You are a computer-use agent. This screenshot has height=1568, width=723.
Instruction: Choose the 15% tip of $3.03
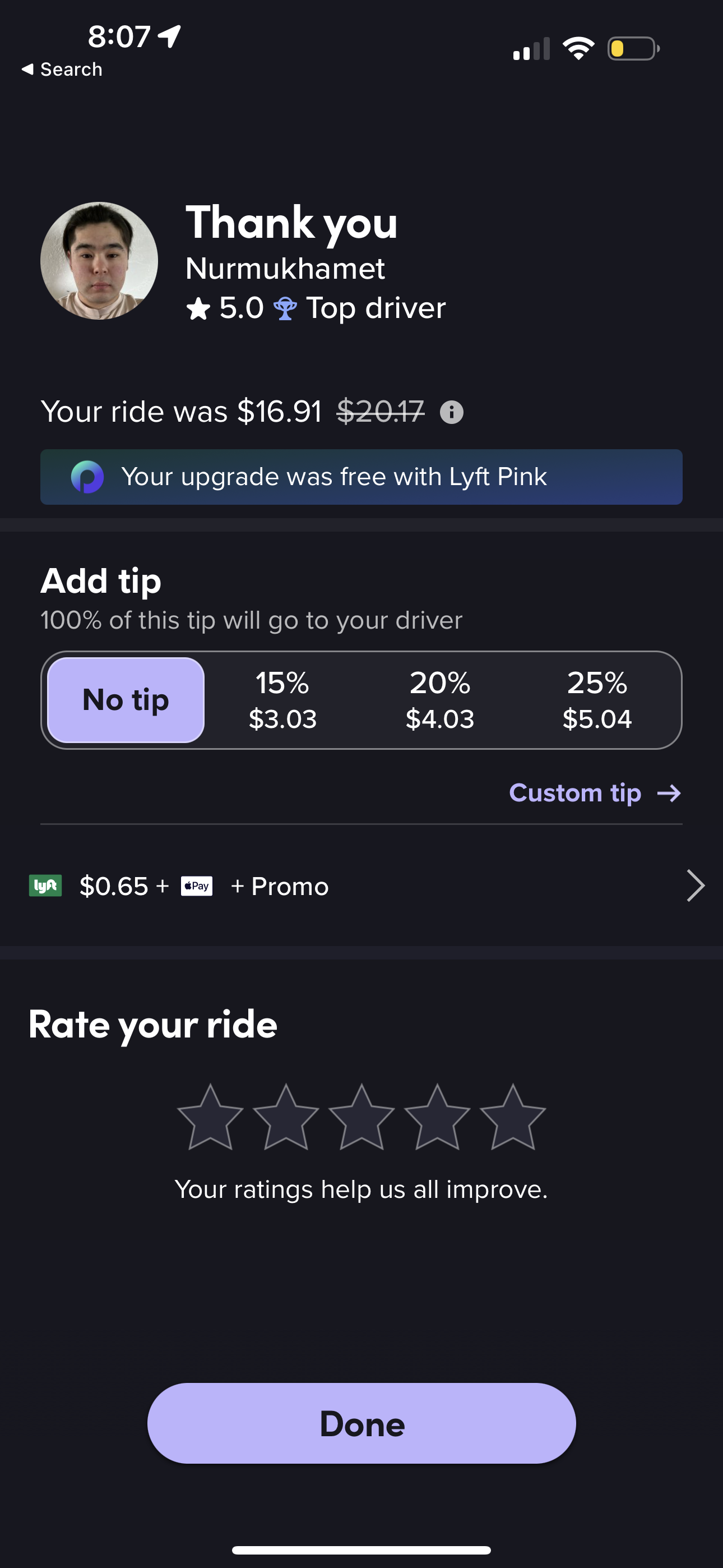[x=282, y=700]
